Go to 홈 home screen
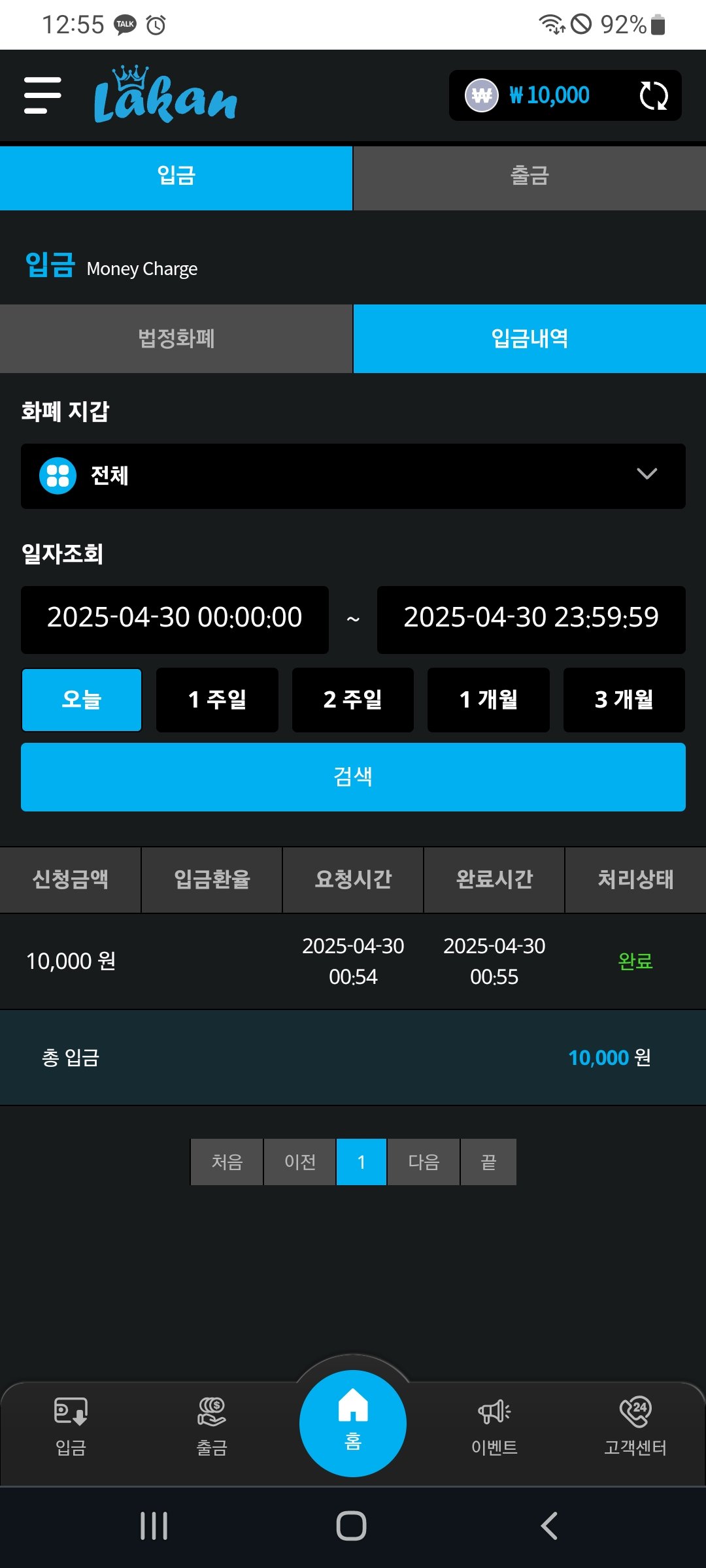The height and width of the screenshot is (1568, 706). pos(353,1423)
